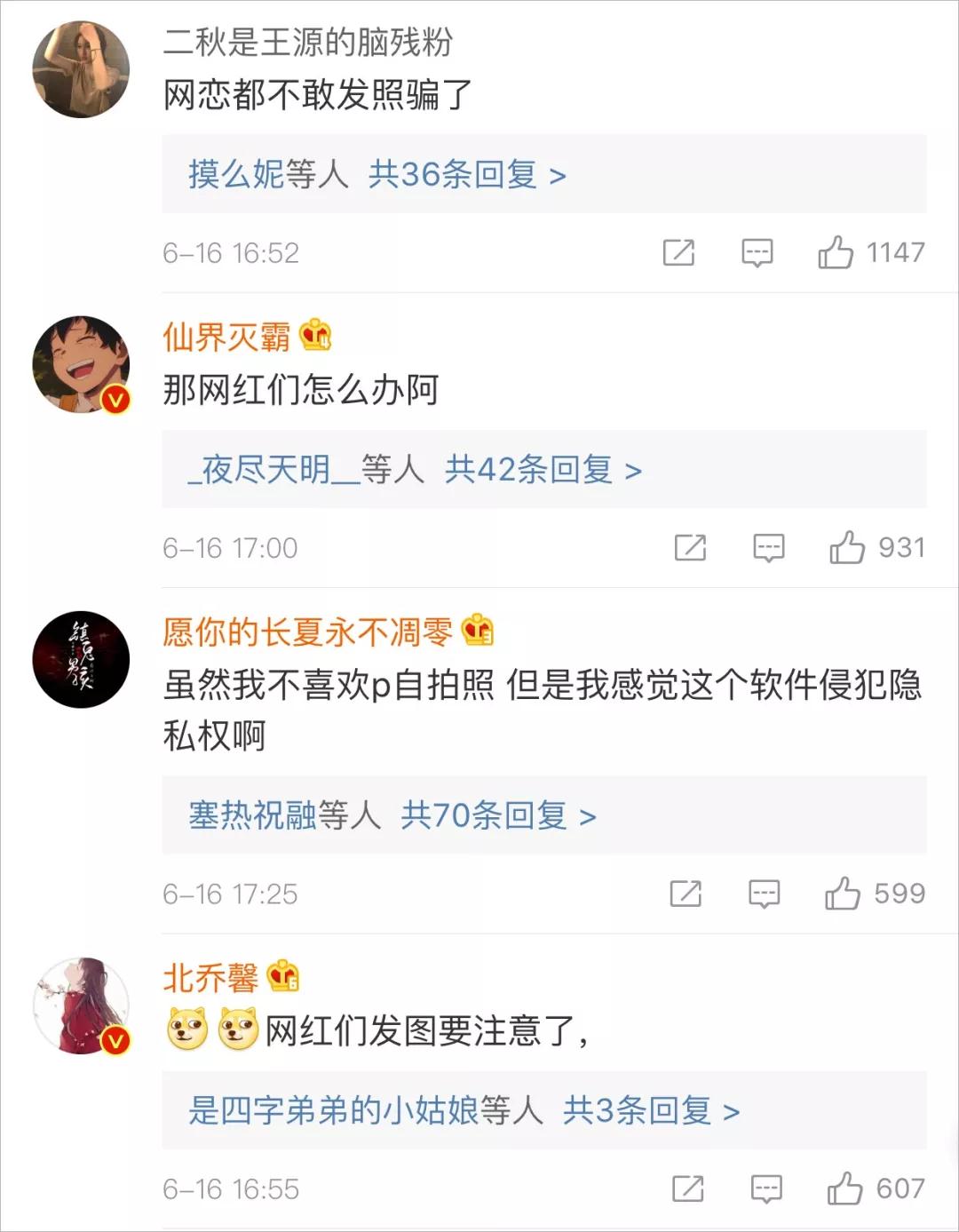
Task: Expand 70 replies from 塞热祝融 and others
Action: [x=497, y=815]
